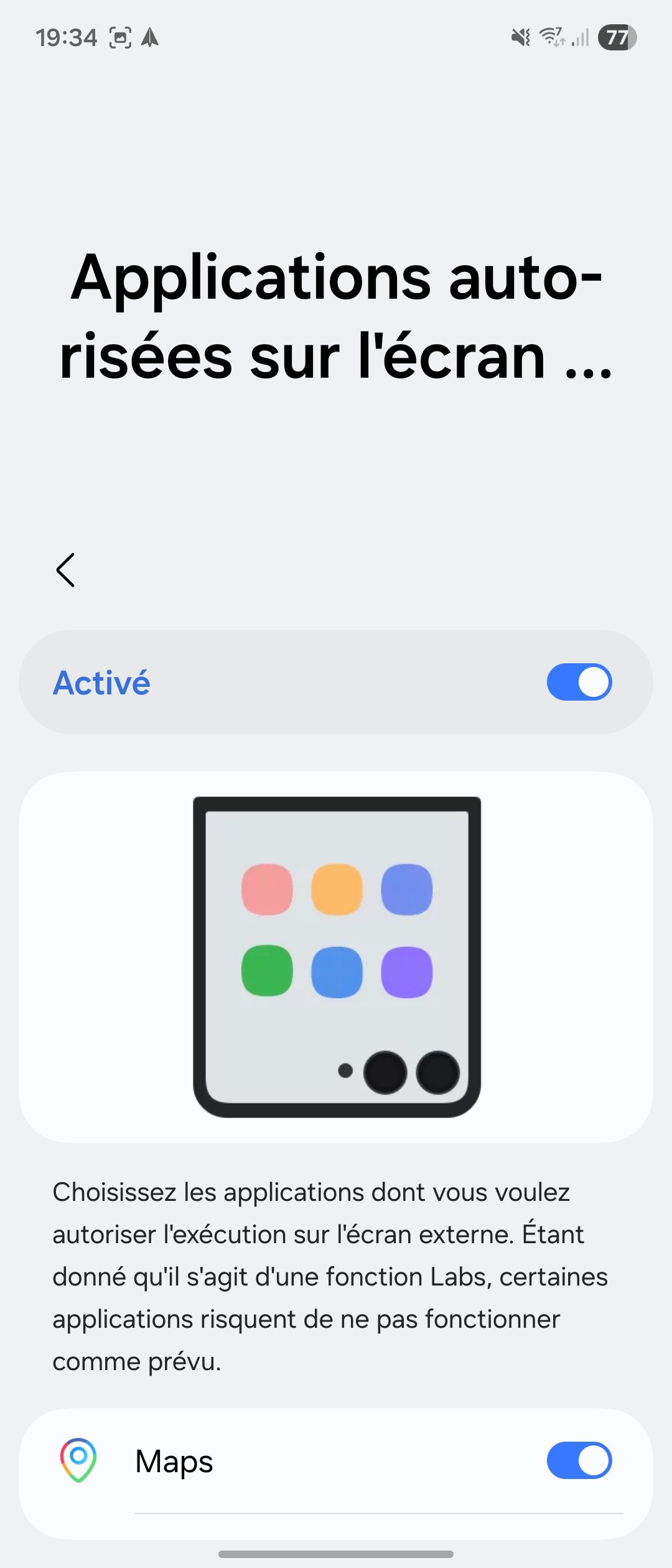This screenshot has height=1568, width=672.
Task: Turn off the Activé master switch
Action: tap(579, 682)
